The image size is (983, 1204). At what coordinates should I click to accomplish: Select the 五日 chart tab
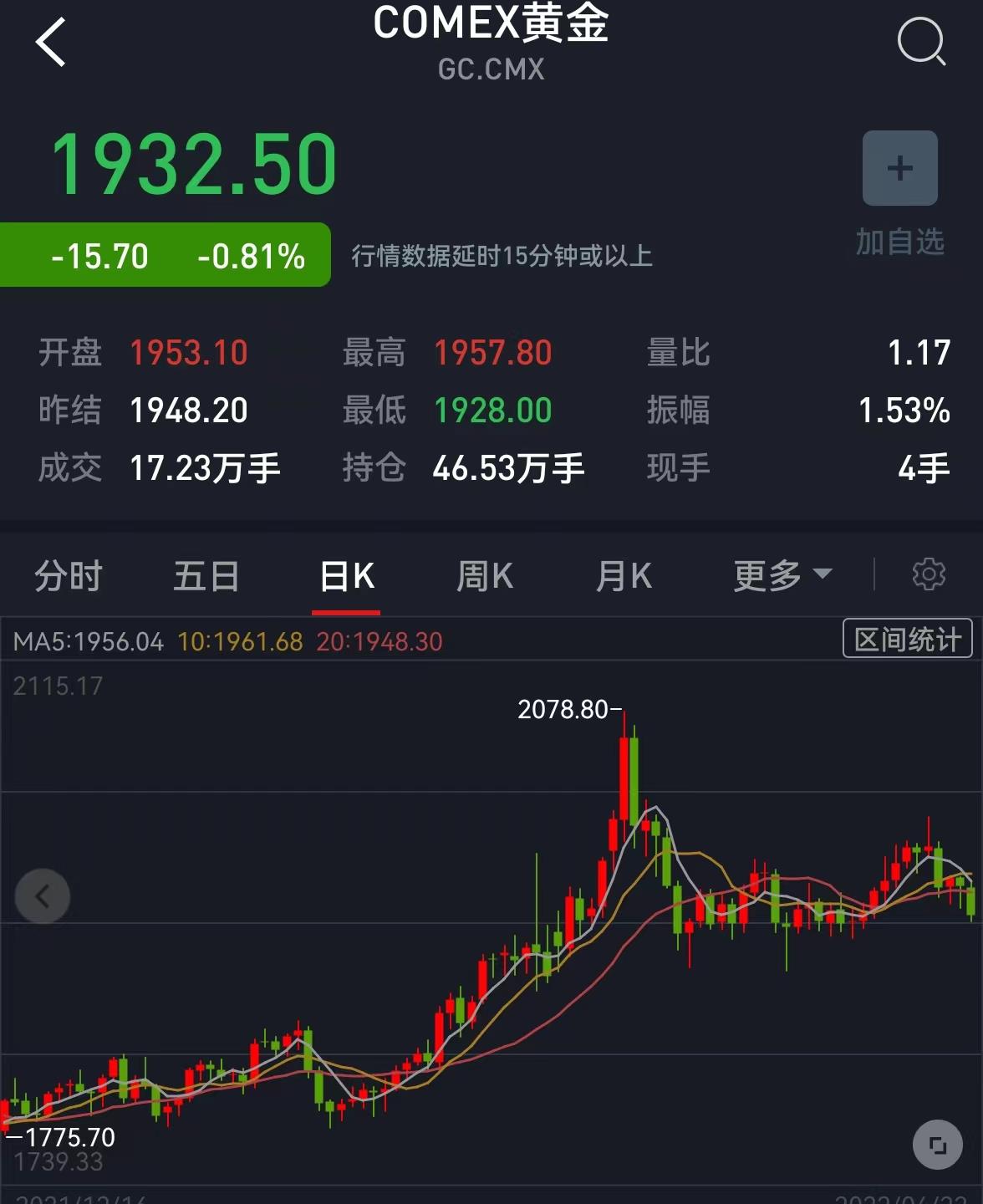click(206, 576)
